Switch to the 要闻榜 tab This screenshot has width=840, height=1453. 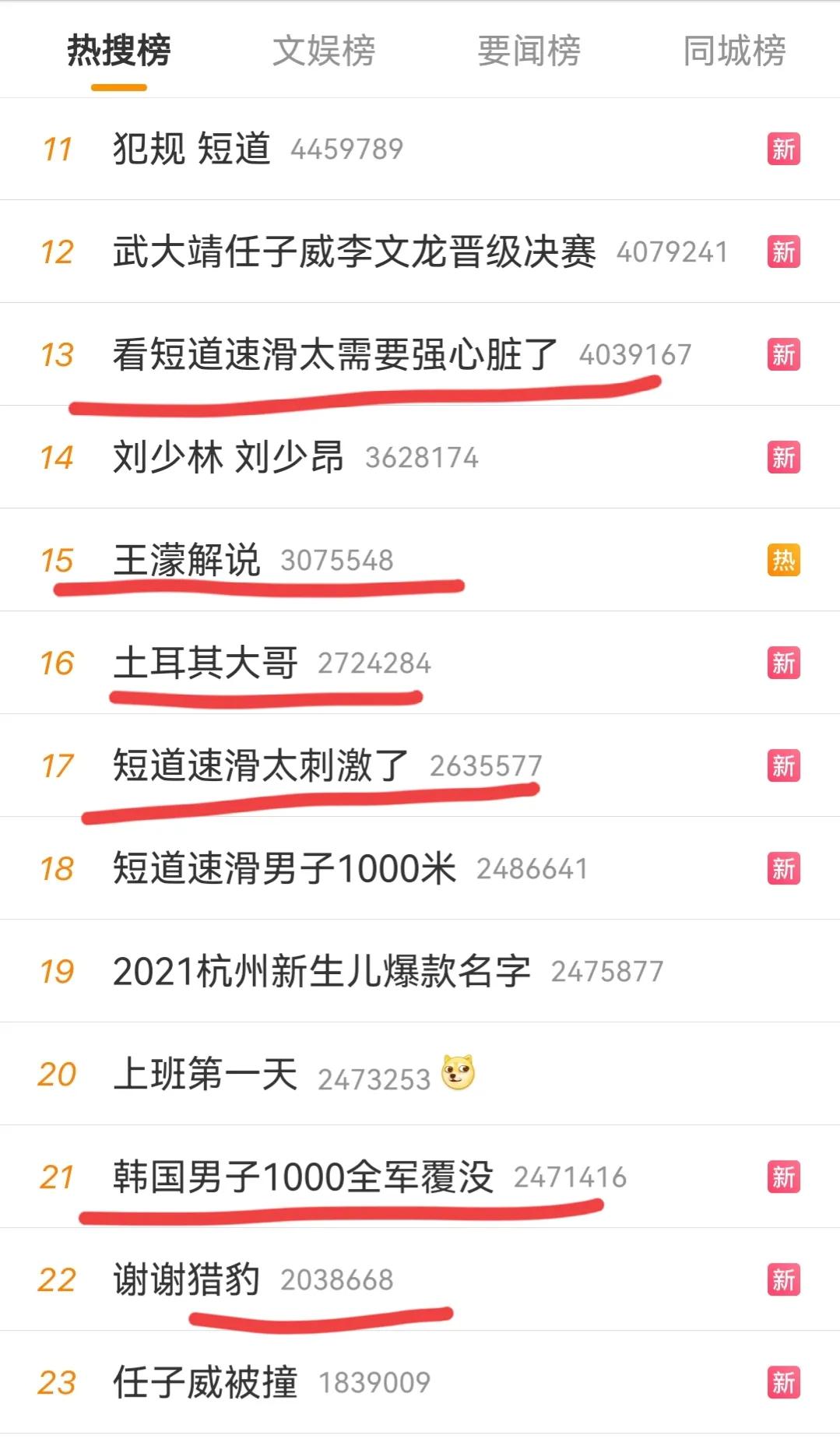coord(528,50)
